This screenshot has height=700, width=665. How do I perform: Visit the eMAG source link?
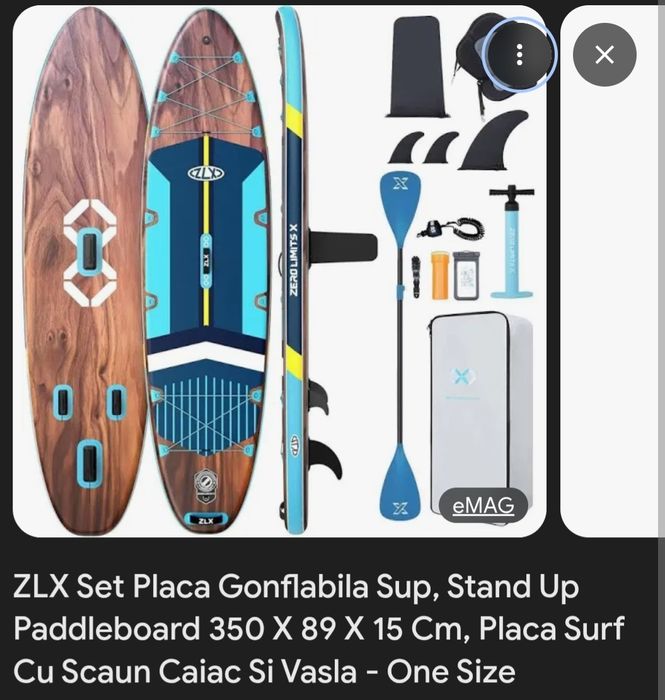(483, 507)
